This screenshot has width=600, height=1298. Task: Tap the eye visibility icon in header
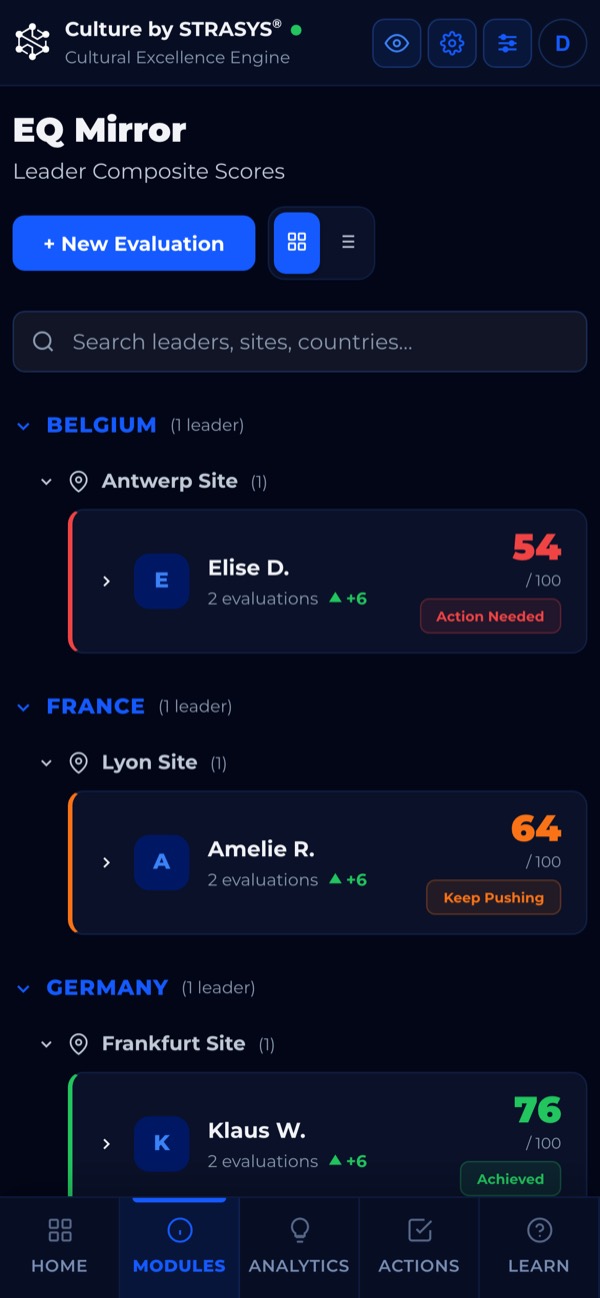[x=397, y=43]
